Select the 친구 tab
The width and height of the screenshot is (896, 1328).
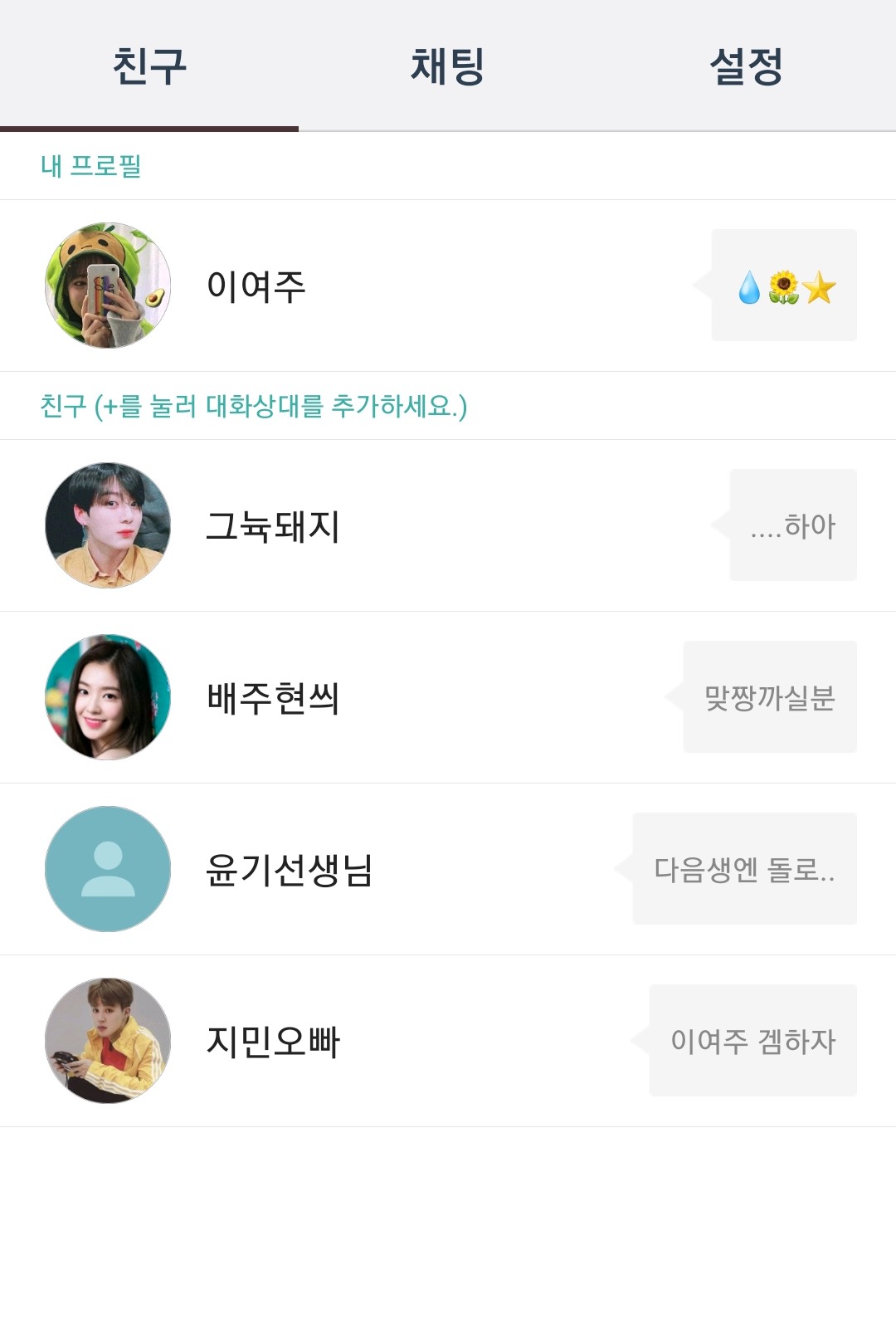149,66
